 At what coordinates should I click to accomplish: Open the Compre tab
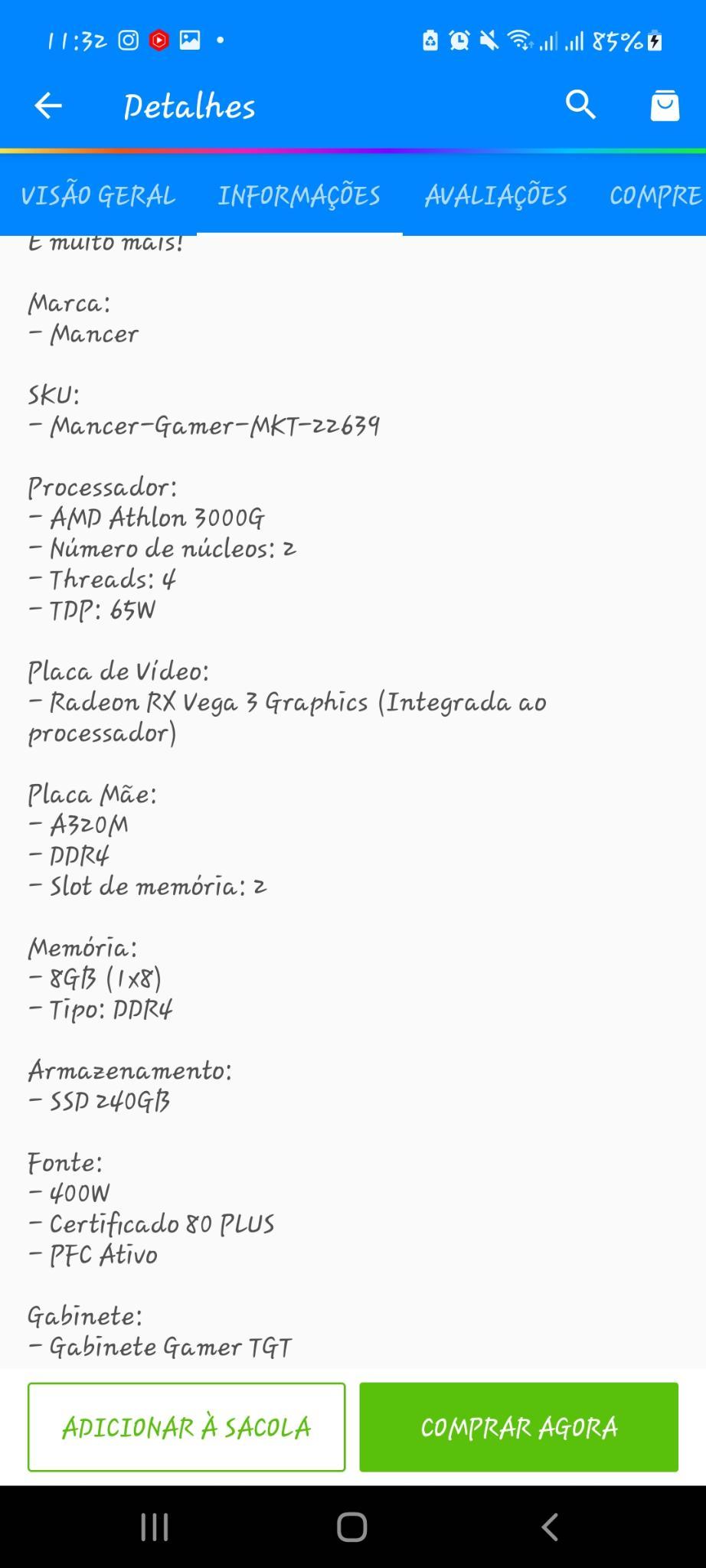point(655,196)
